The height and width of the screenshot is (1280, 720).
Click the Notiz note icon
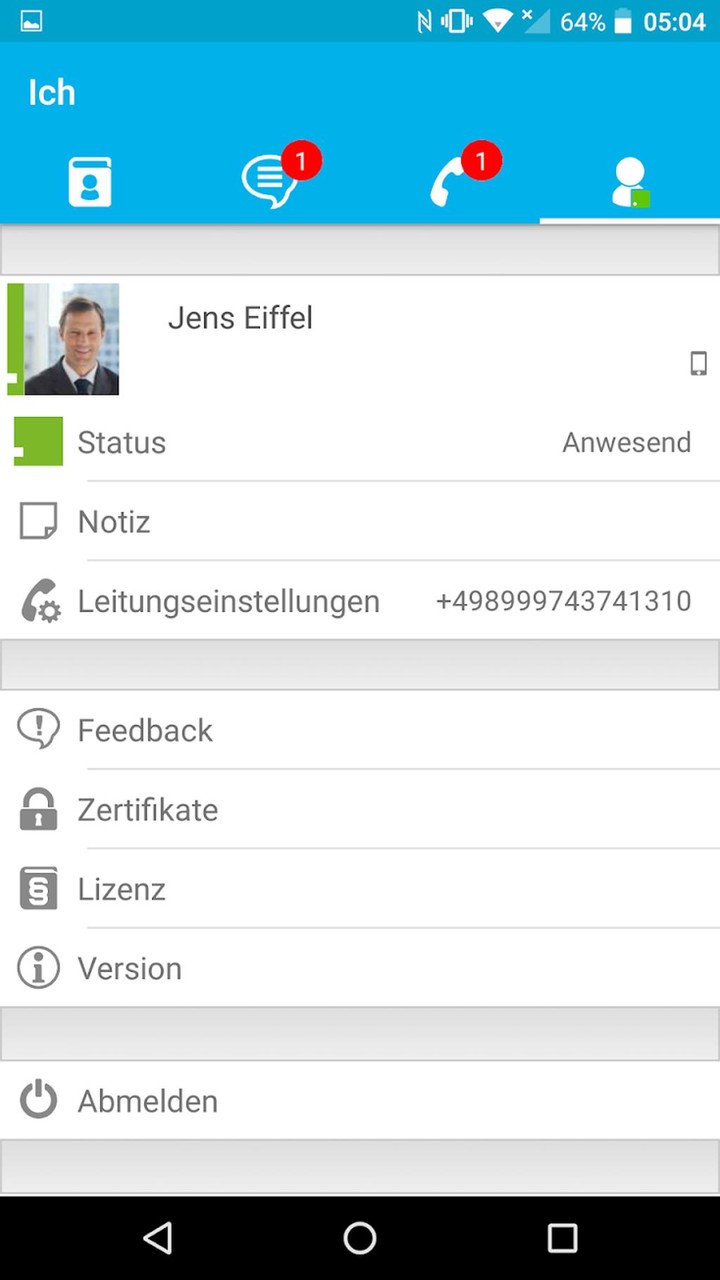point(38,521)
